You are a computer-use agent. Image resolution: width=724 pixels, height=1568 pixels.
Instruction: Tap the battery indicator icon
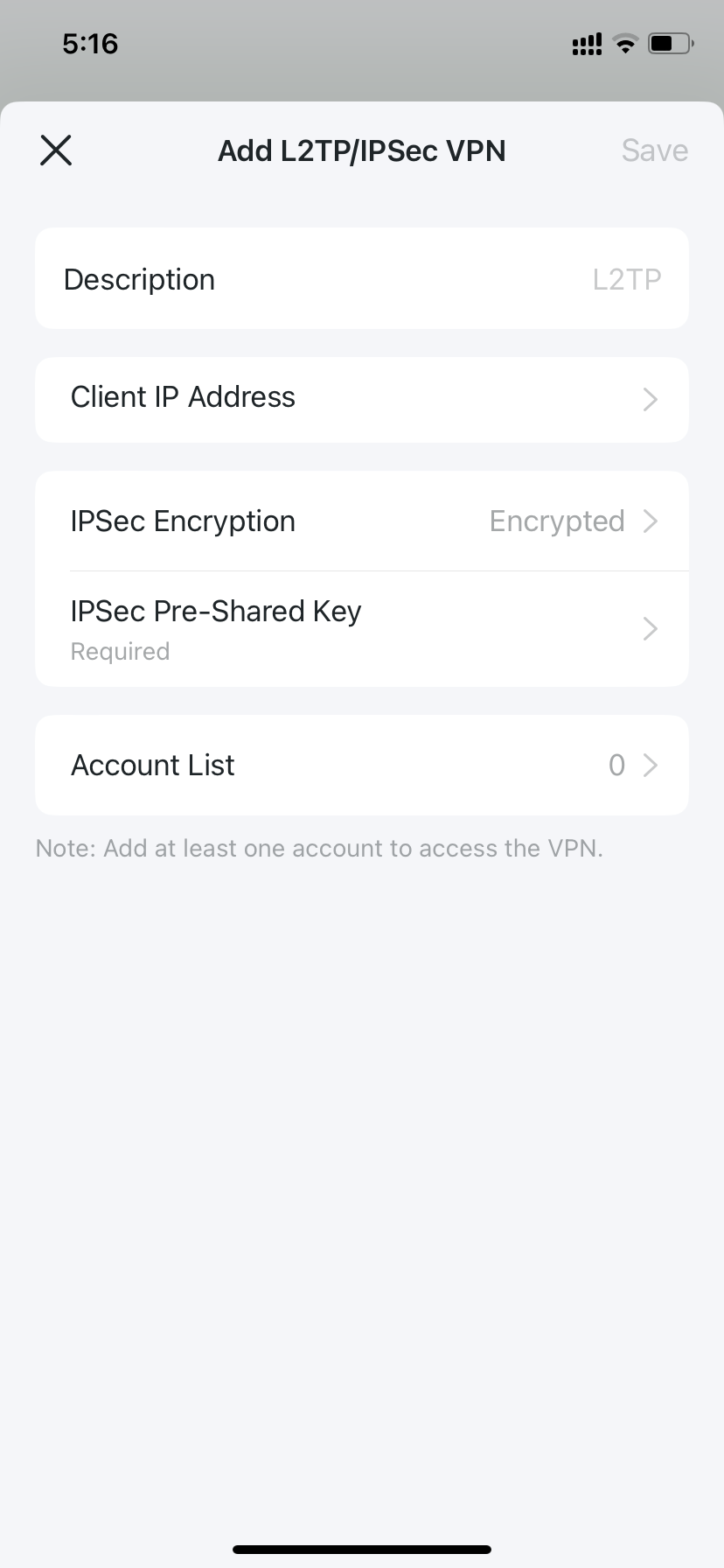670,43
